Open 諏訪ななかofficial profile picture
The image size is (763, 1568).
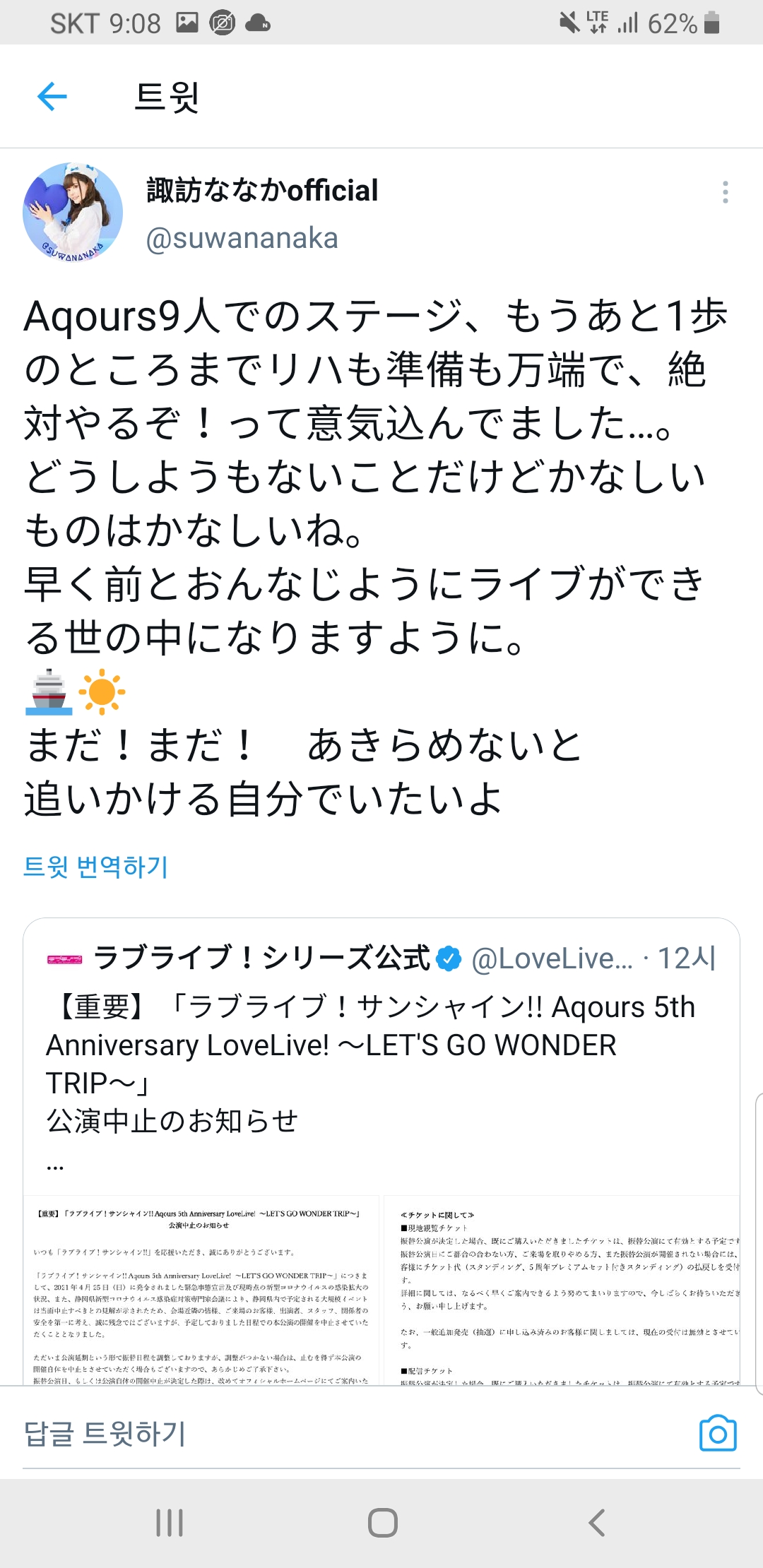(73, 212)
